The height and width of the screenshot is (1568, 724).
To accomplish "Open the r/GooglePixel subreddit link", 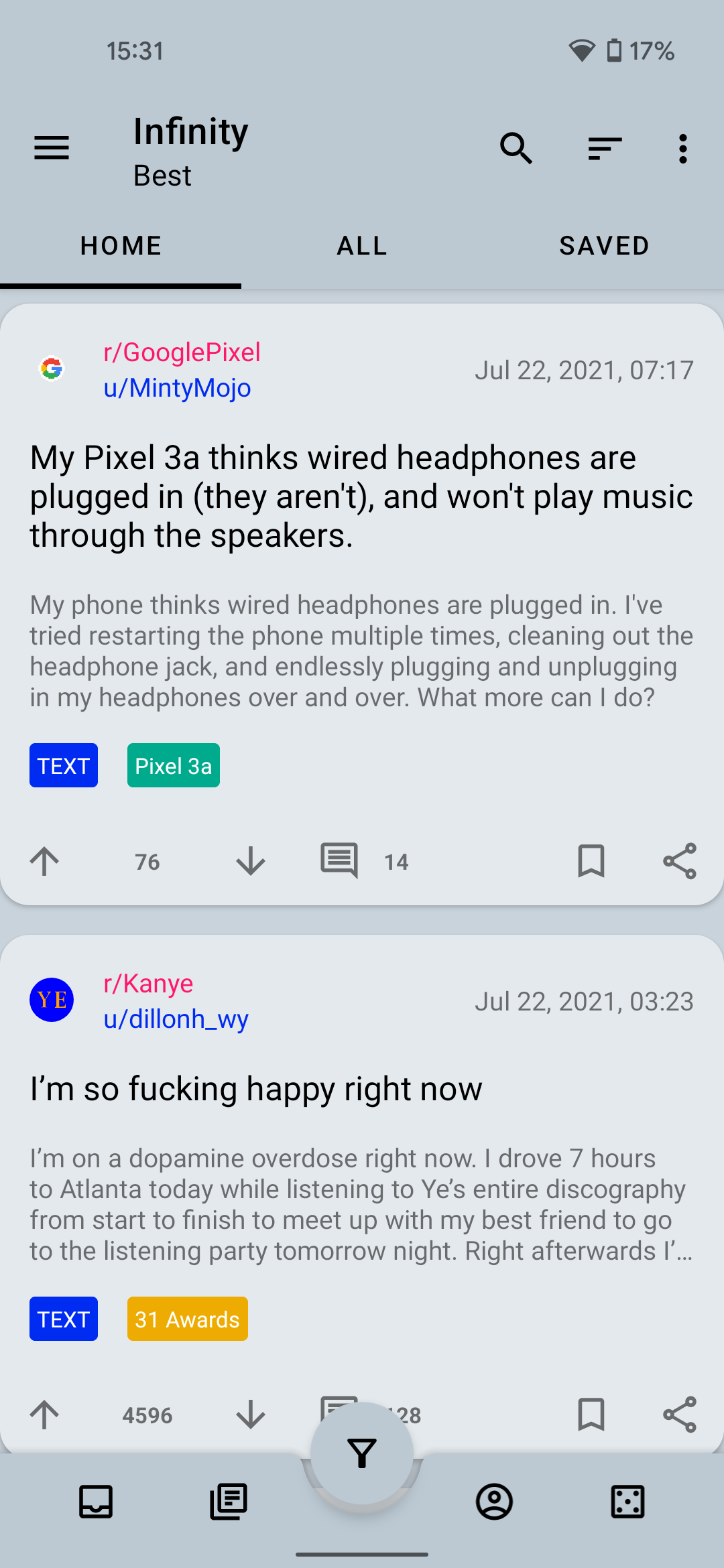I will 182,352.
